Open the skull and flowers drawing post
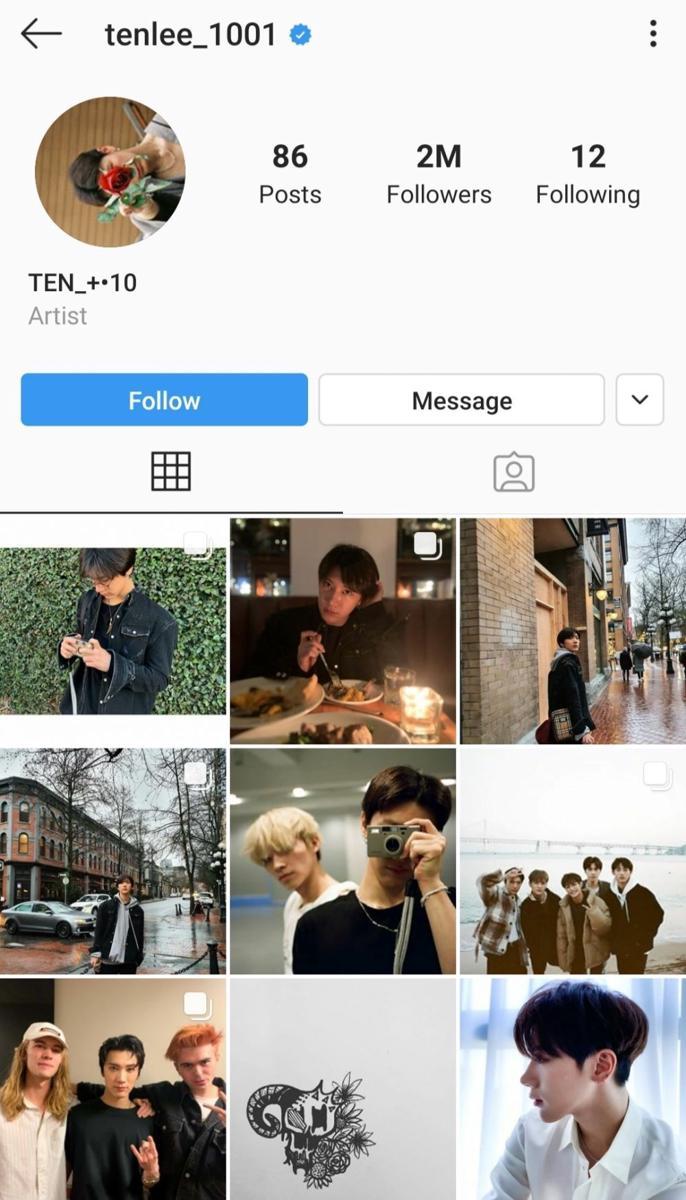This screenshot has height=1200, width=686. point(343,1090)
